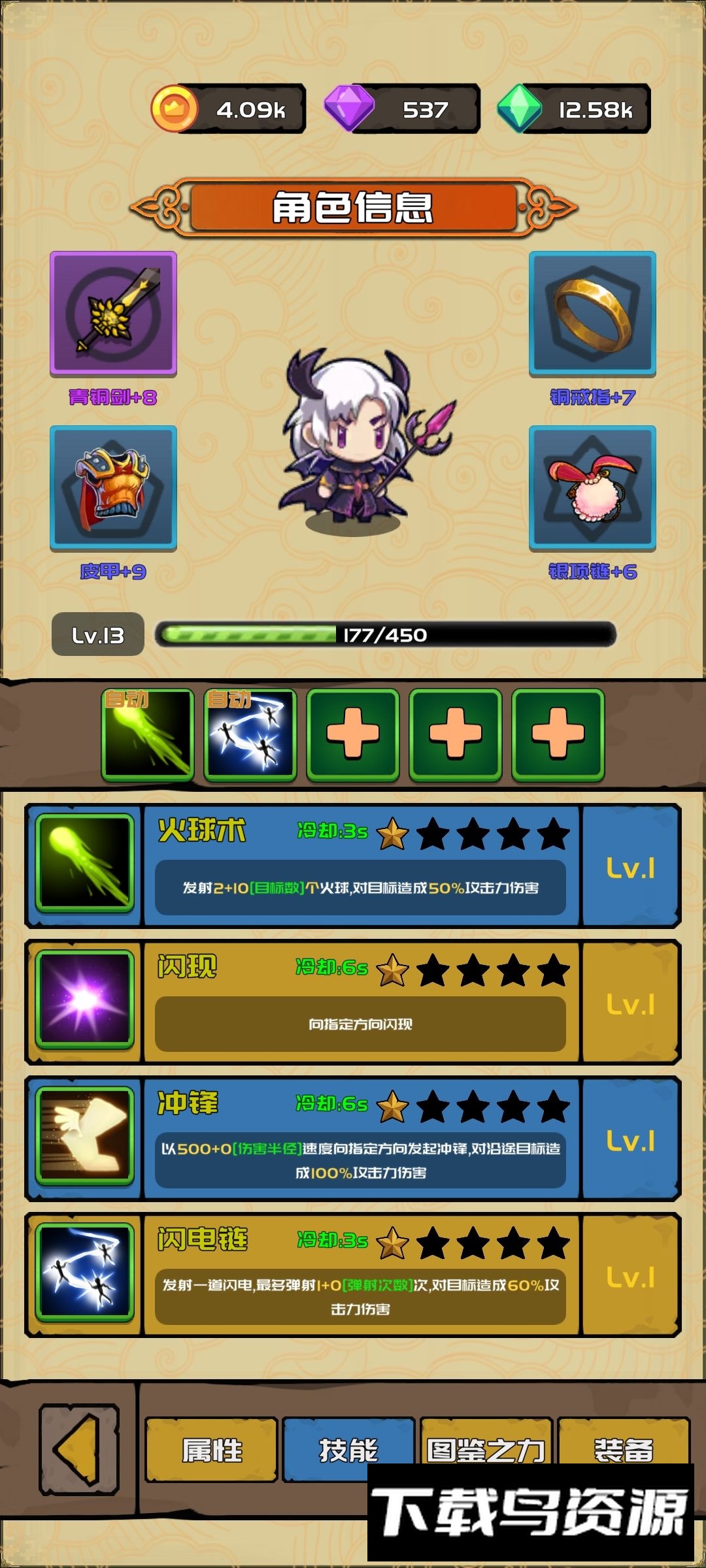The width and height of the screenshot is (706, 1568).
Task: Select the 冲锋 skill row
Action: (x=353, y=1139)
